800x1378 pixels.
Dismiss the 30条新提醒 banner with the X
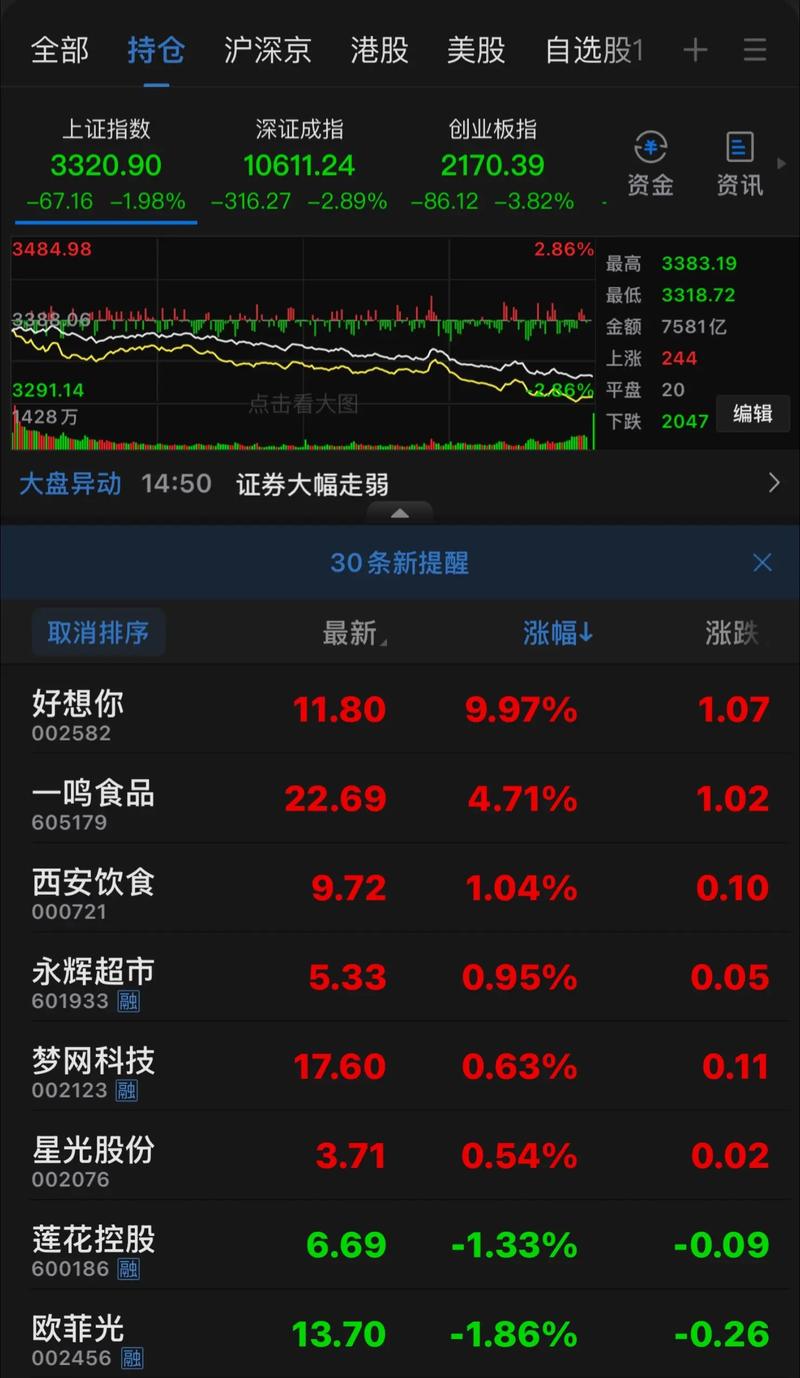tap(762, 562)
